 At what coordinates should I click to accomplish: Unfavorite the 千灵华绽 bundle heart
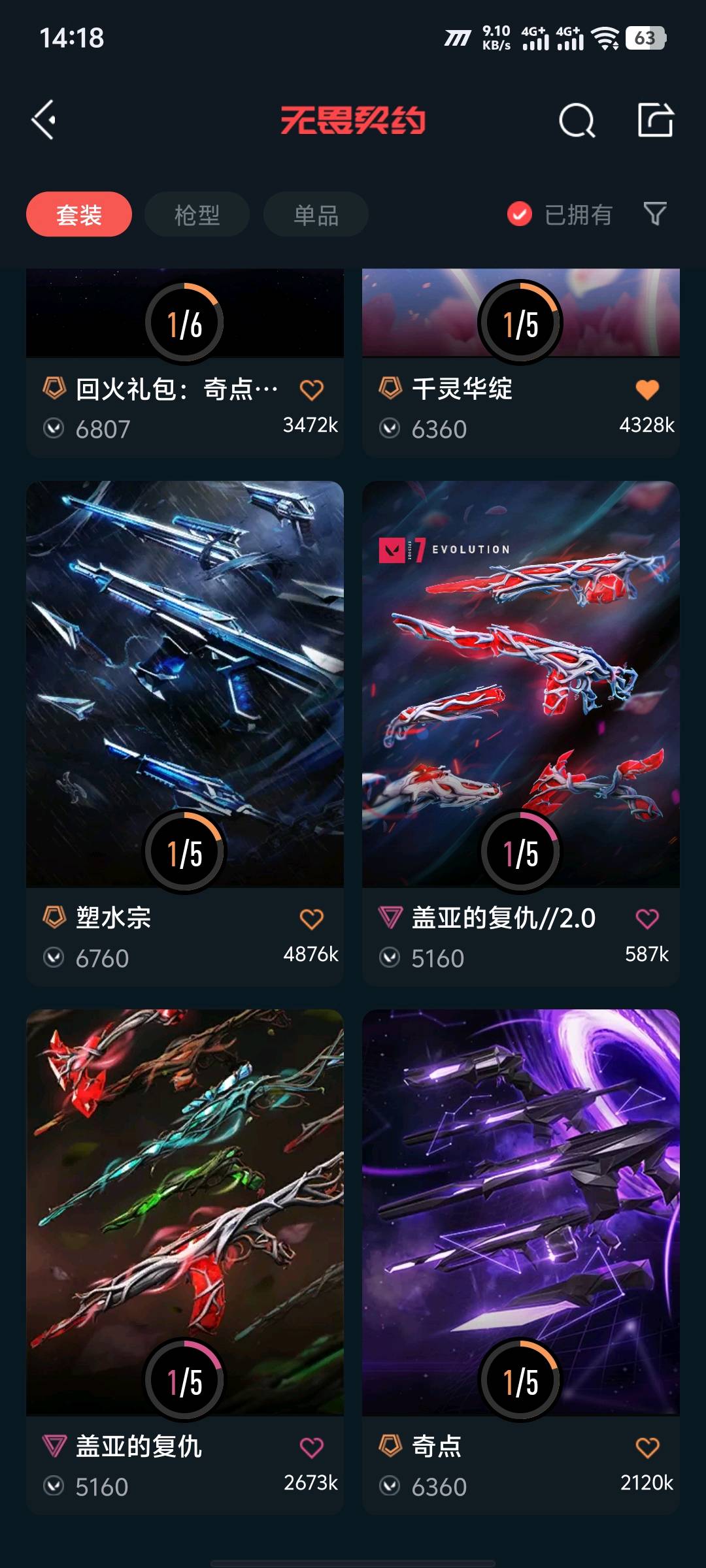[647, 389]
